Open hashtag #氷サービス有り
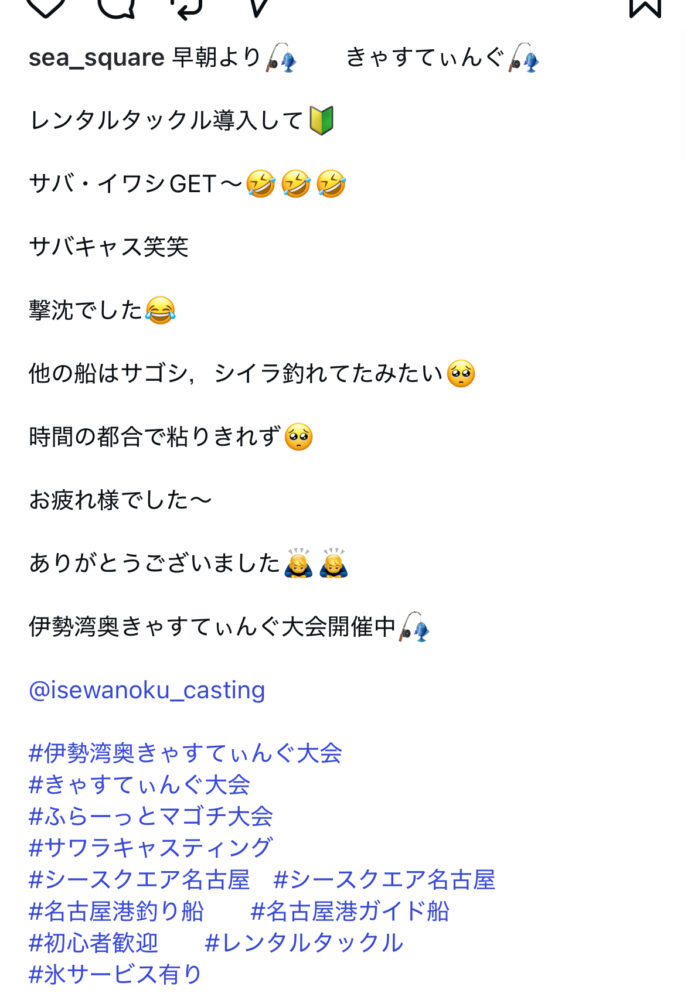Viewport: 691px width, 1000px height. (116, 975)
